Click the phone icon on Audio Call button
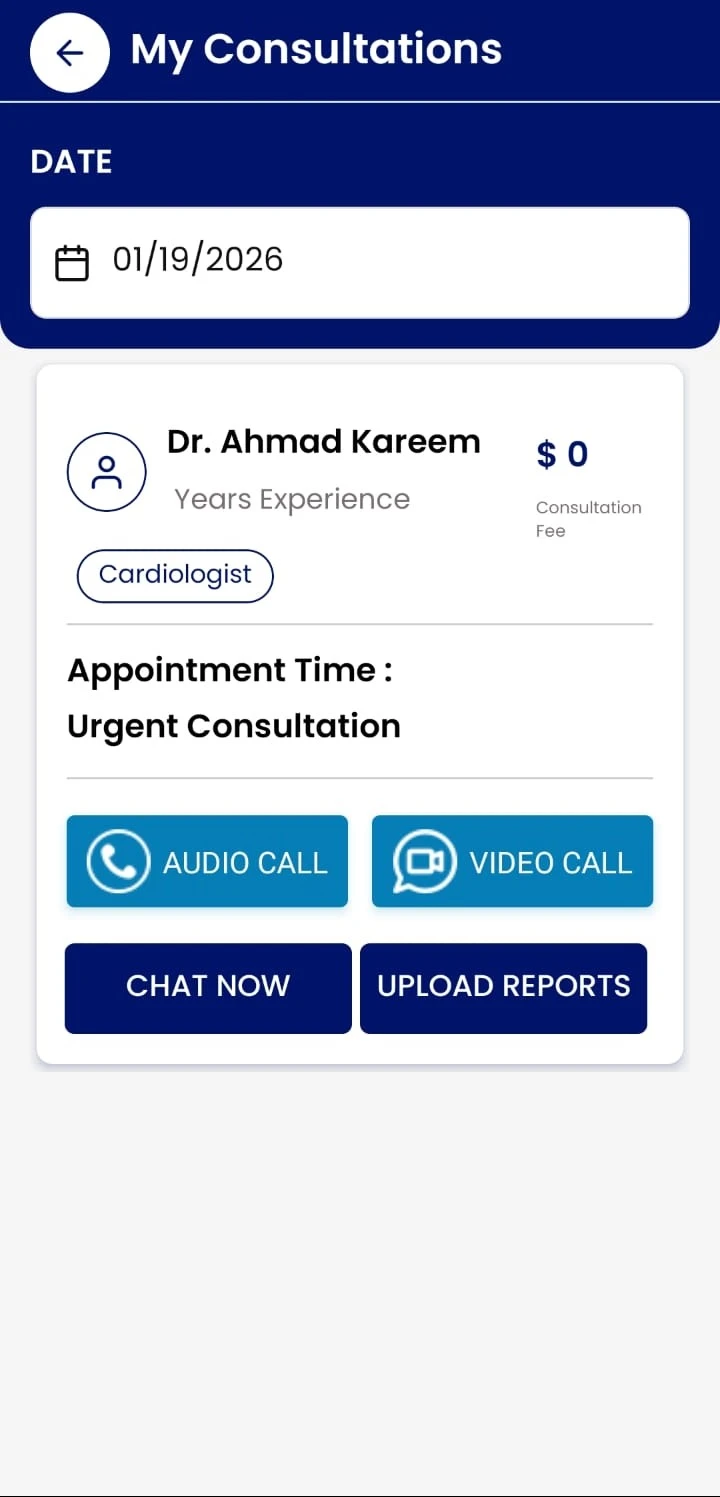 tap(114, 861)
